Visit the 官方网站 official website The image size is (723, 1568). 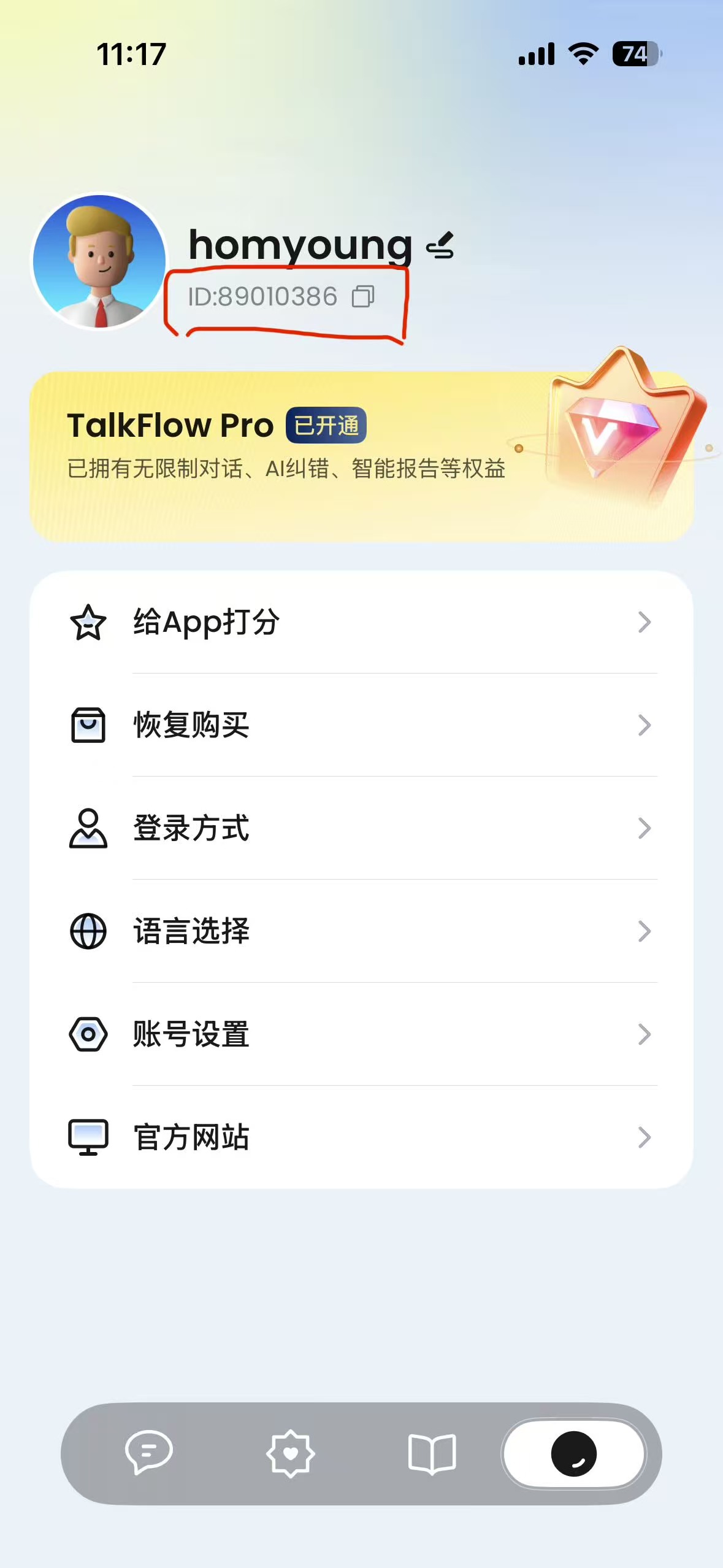coord(361,1137)
